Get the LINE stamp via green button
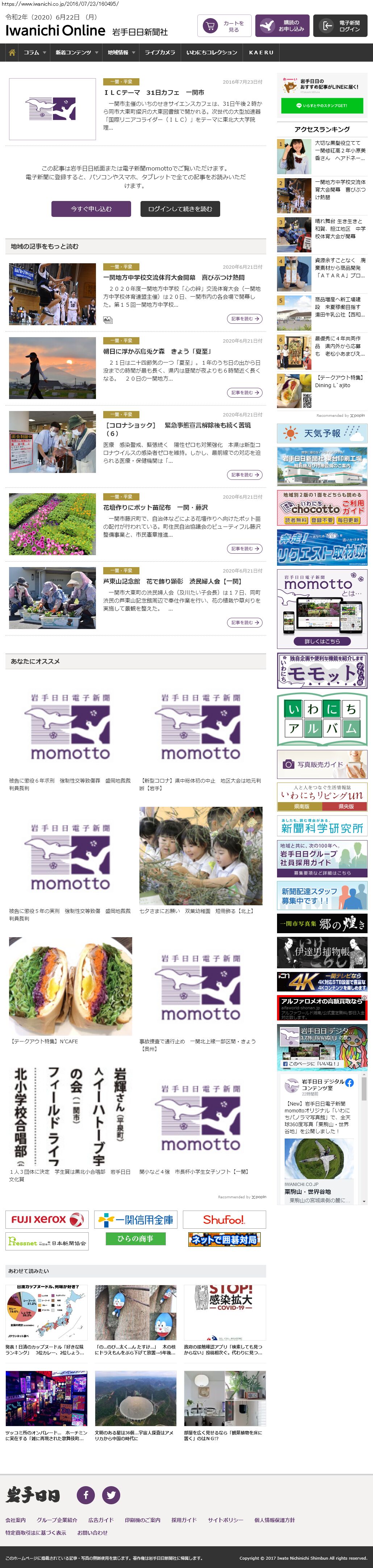 point(322,105)
